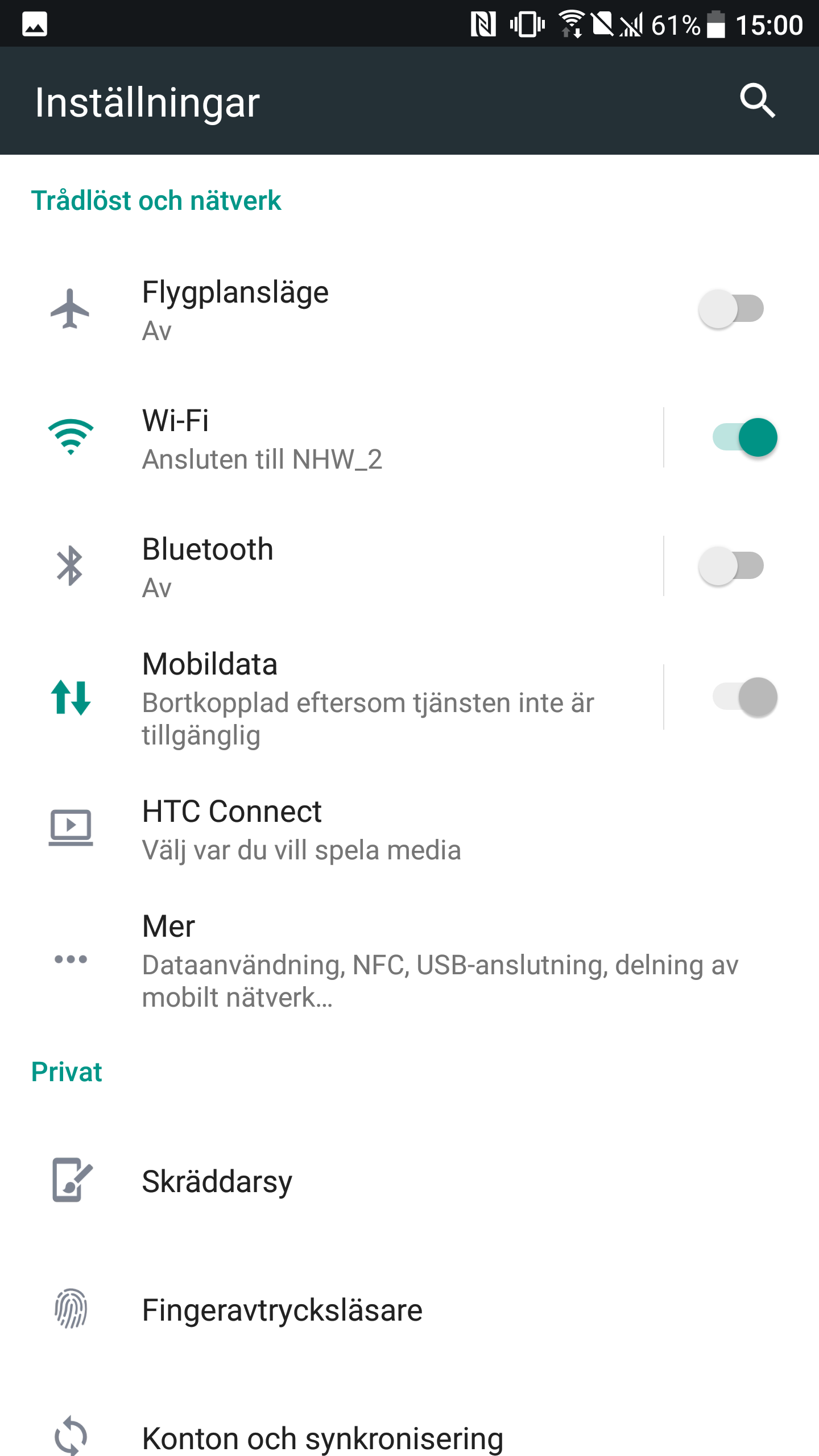819x1456 pixels.
Task: Open the settings search
Action: click(757, 101)
